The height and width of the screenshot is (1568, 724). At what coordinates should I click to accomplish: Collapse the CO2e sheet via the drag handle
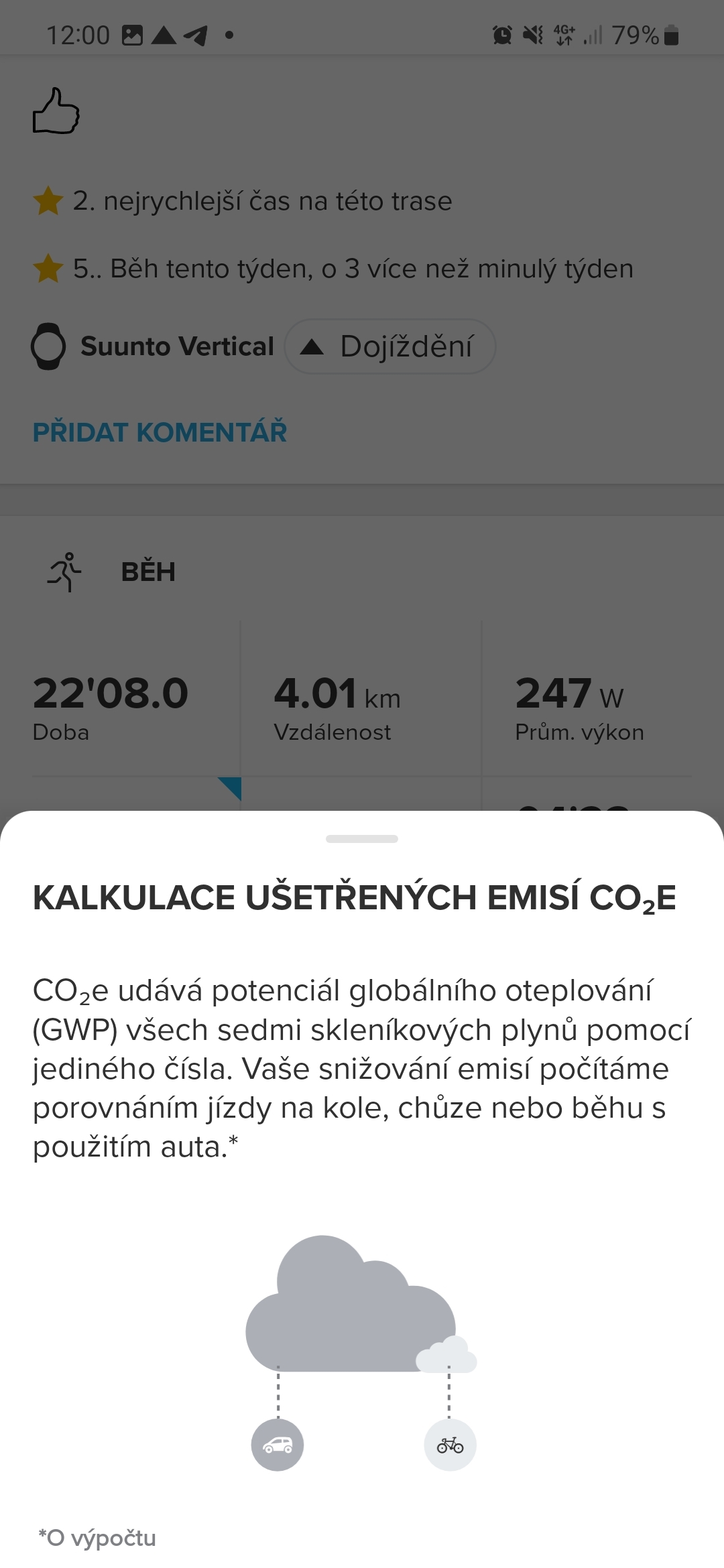pyautogui.click(x=362, y=838)
